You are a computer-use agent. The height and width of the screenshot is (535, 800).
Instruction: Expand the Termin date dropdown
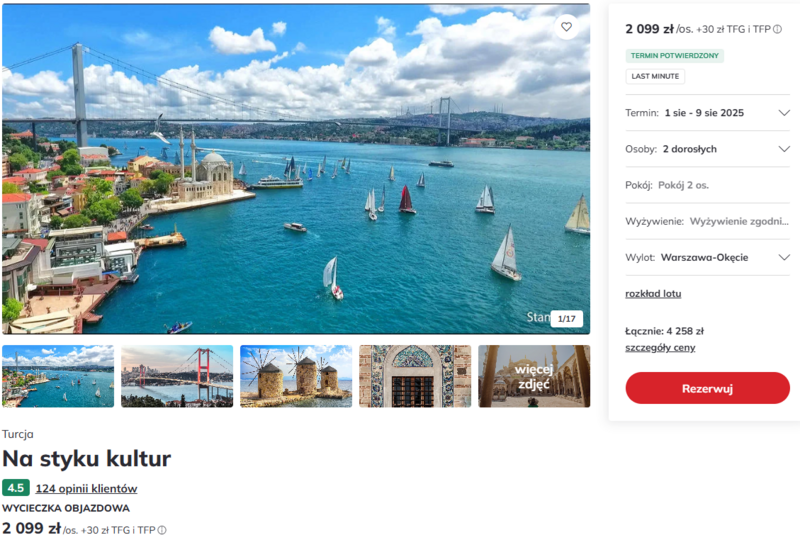707,113
